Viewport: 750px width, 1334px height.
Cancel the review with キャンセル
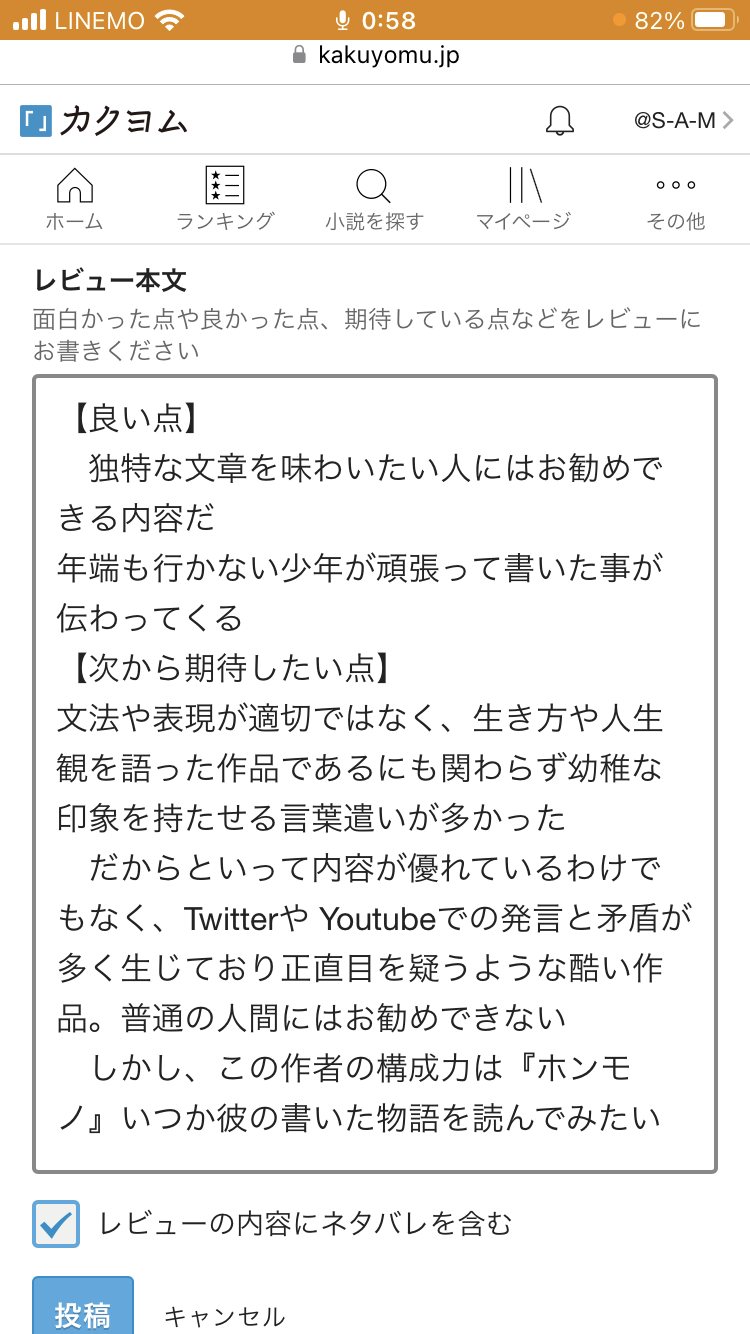coord(224,1316)
